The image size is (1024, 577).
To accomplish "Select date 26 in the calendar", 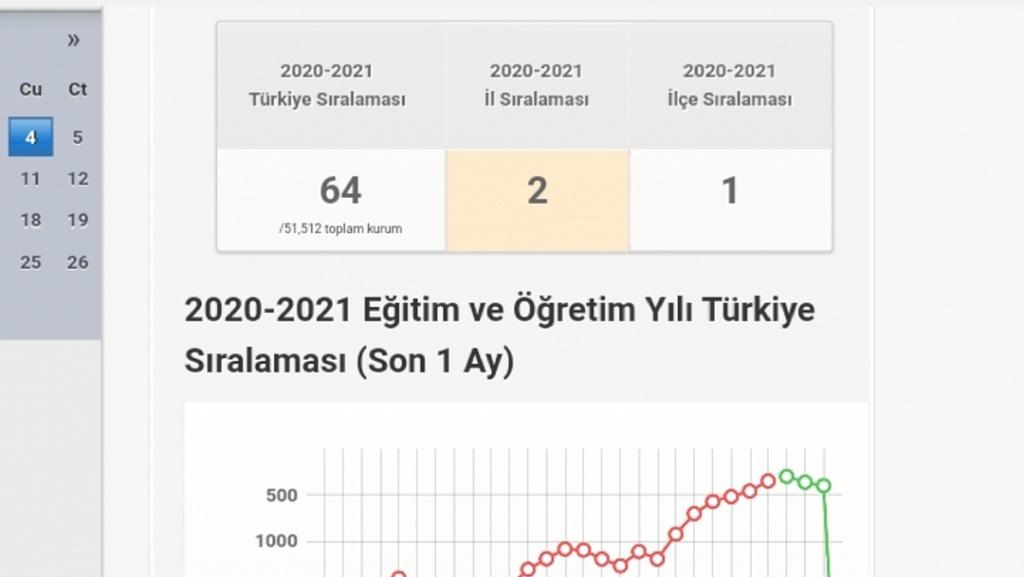I will coord(77,262).
